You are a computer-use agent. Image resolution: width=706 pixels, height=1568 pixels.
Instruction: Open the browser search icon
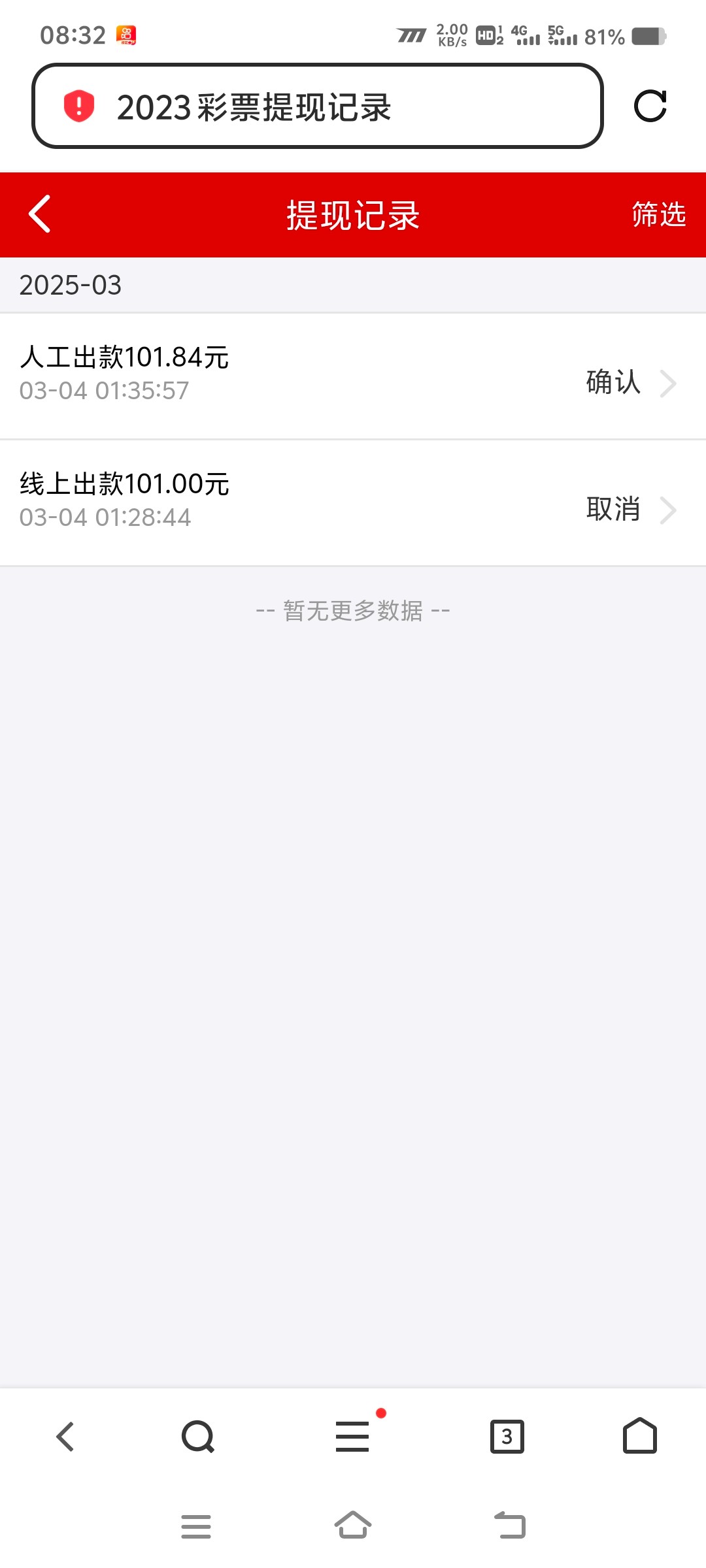(x=198, y=1437)
